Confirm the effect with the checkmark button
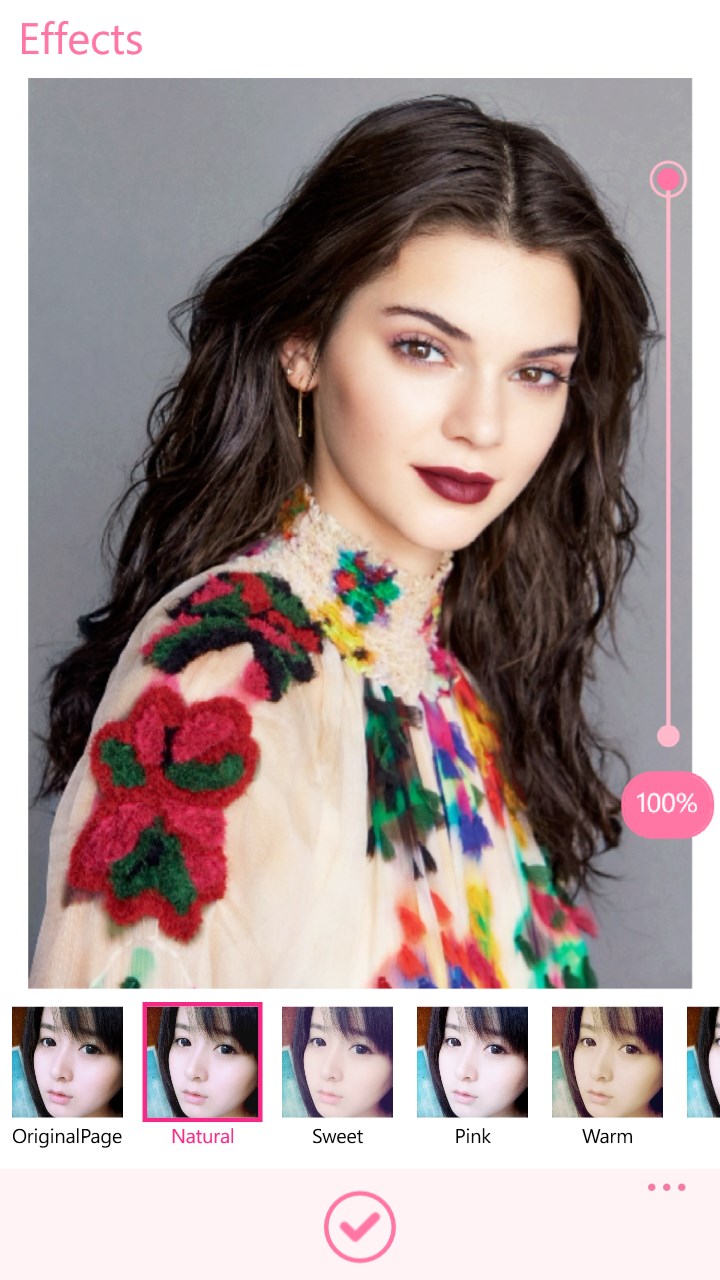Screen dimensions: 720x1280 coord(360,1226)
